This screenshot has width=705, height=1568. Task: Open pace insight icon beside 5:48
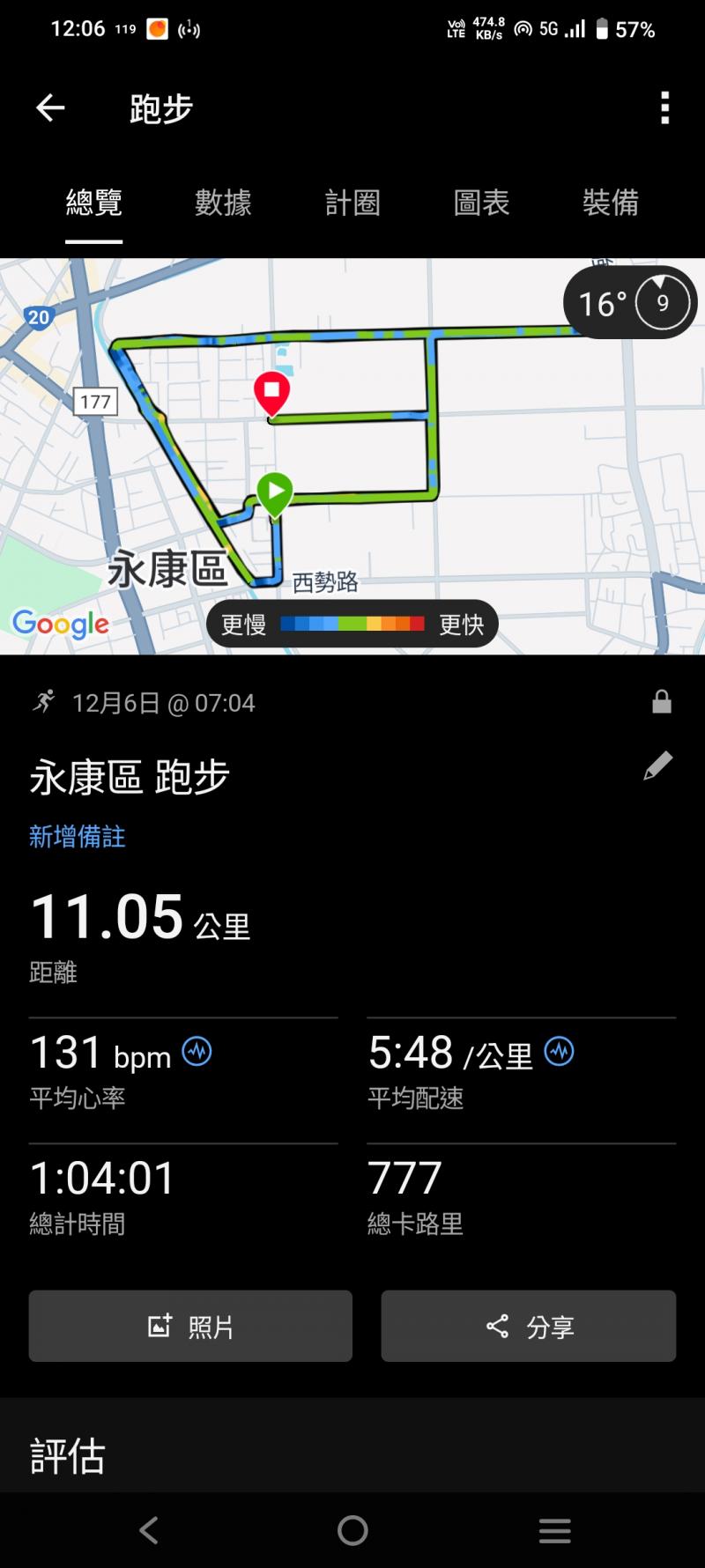[560, 1051]
